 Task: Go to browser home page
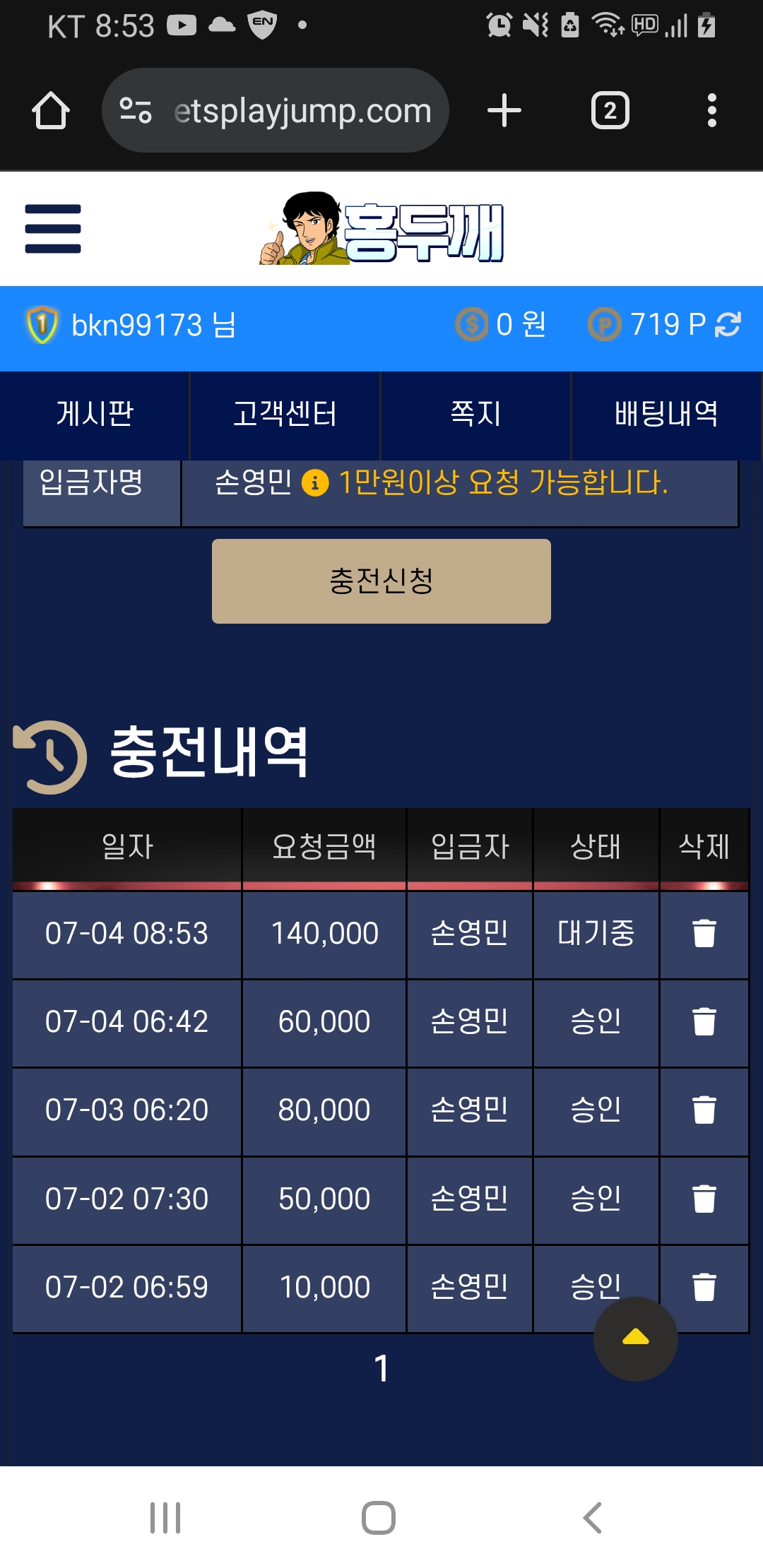[51, 111]
